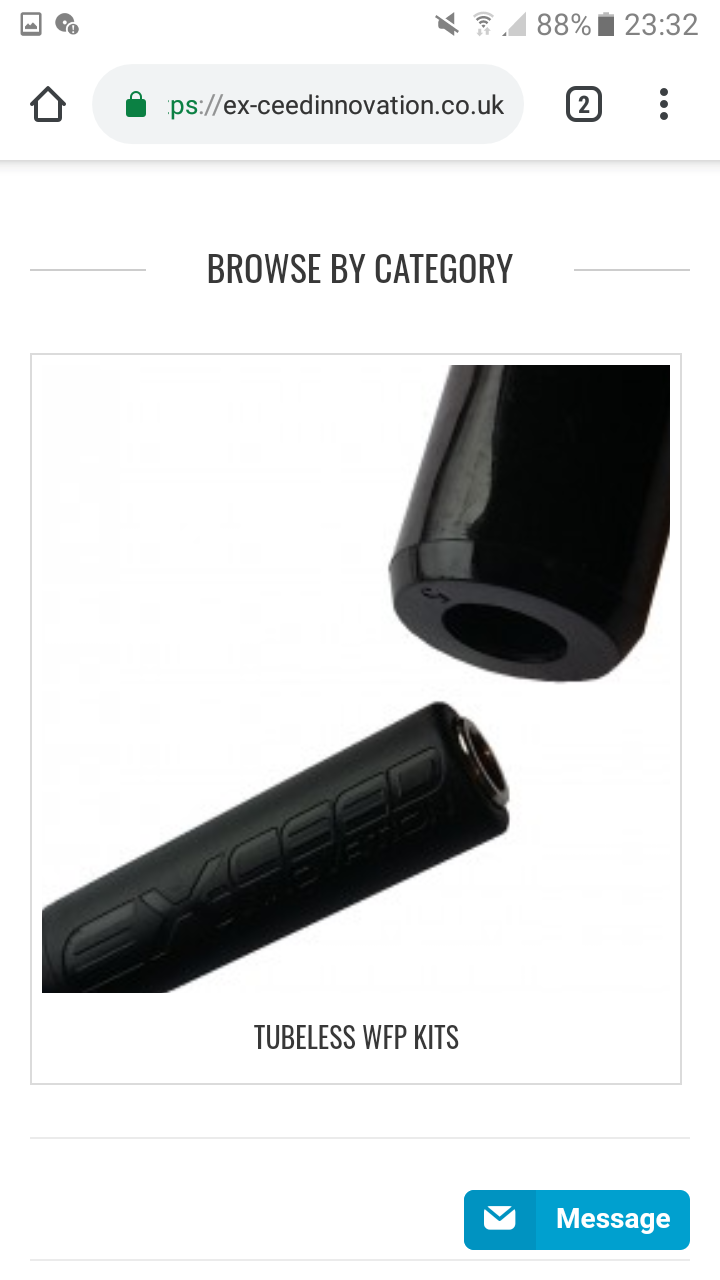Screen dimensions: 720x1280
Task: Open the Message chat button
Action: coord(577,1219)
